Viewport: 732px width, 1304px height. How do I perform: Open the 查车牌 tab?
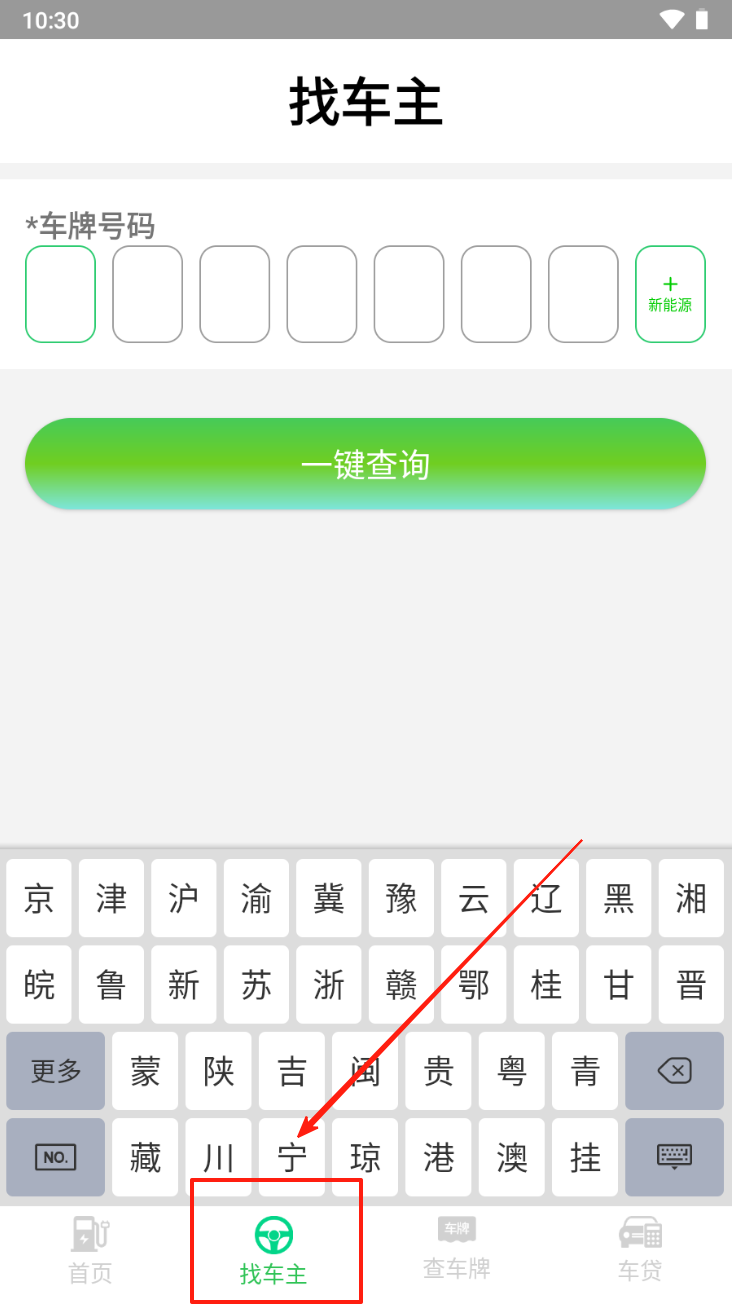pos(457,1250)
